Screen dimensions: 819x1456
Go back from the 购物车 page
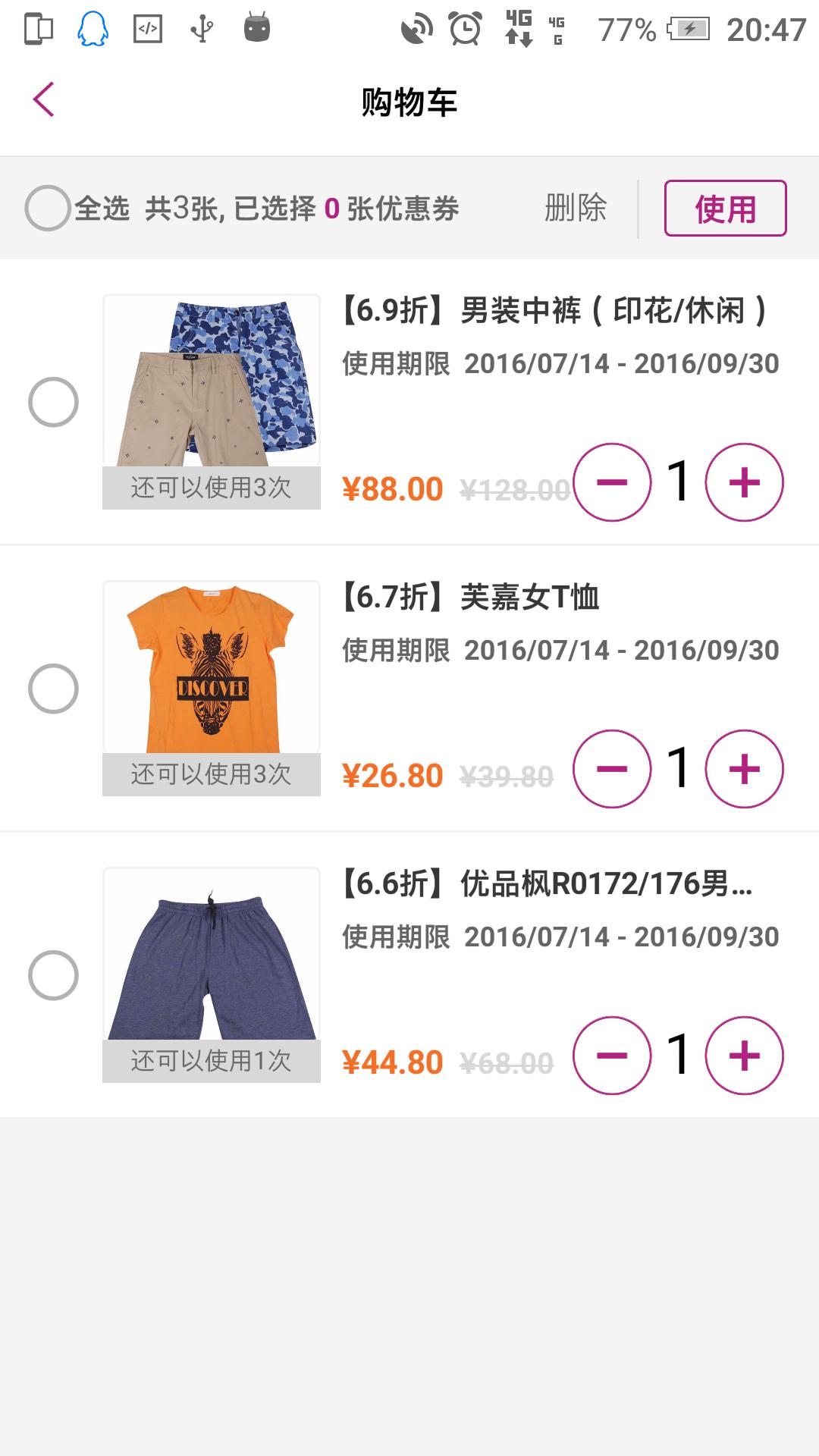pos(44,99)
